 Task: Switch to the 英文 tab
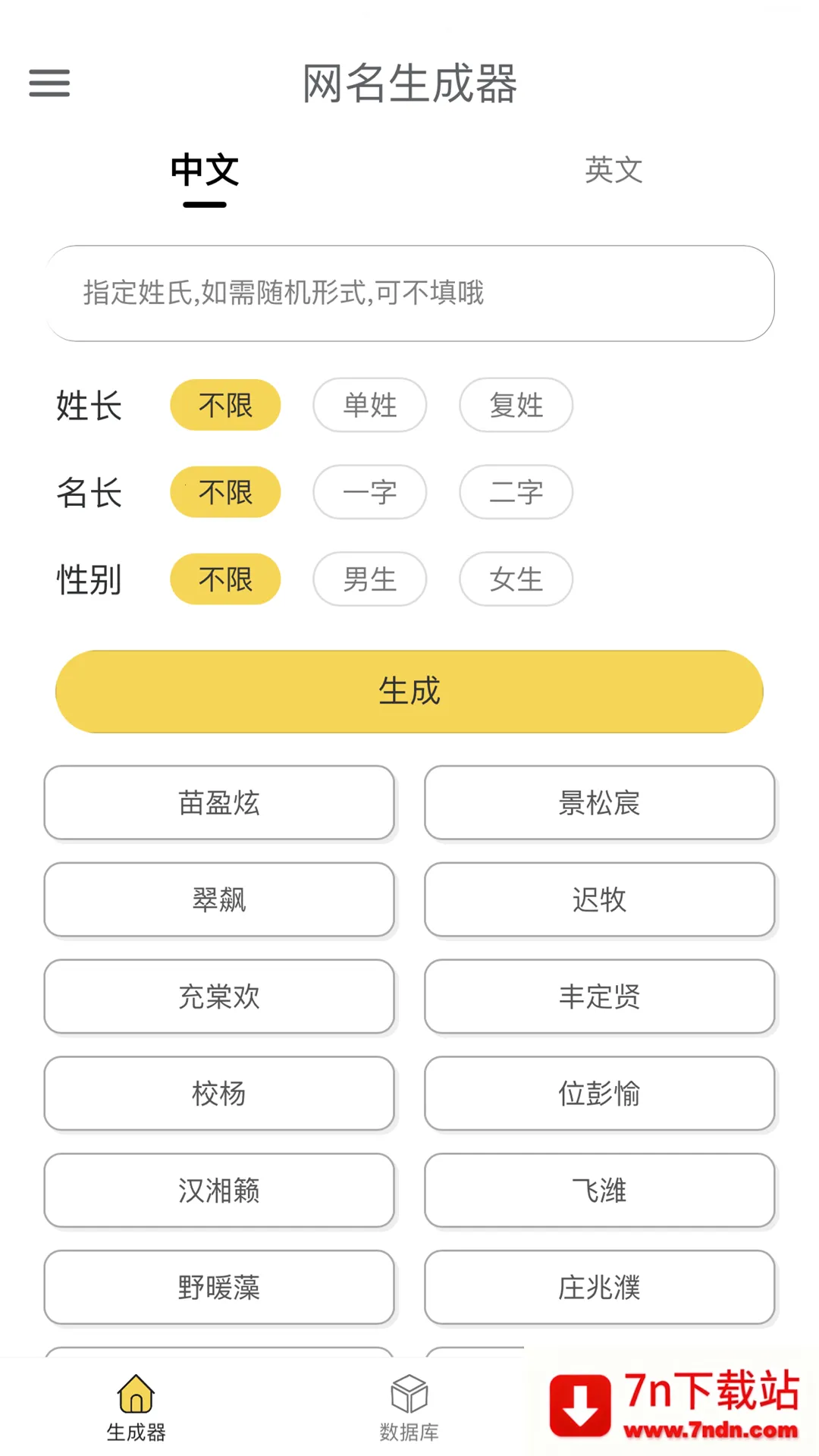tap(613, 171)
